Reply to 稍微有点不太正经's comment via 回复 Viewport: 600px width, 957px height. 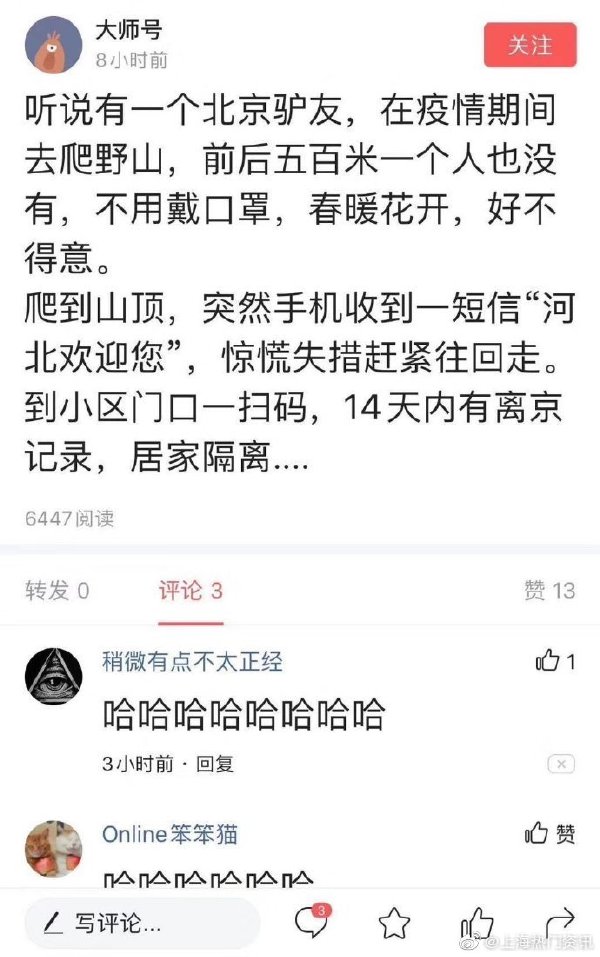click(x=215, y=764)
